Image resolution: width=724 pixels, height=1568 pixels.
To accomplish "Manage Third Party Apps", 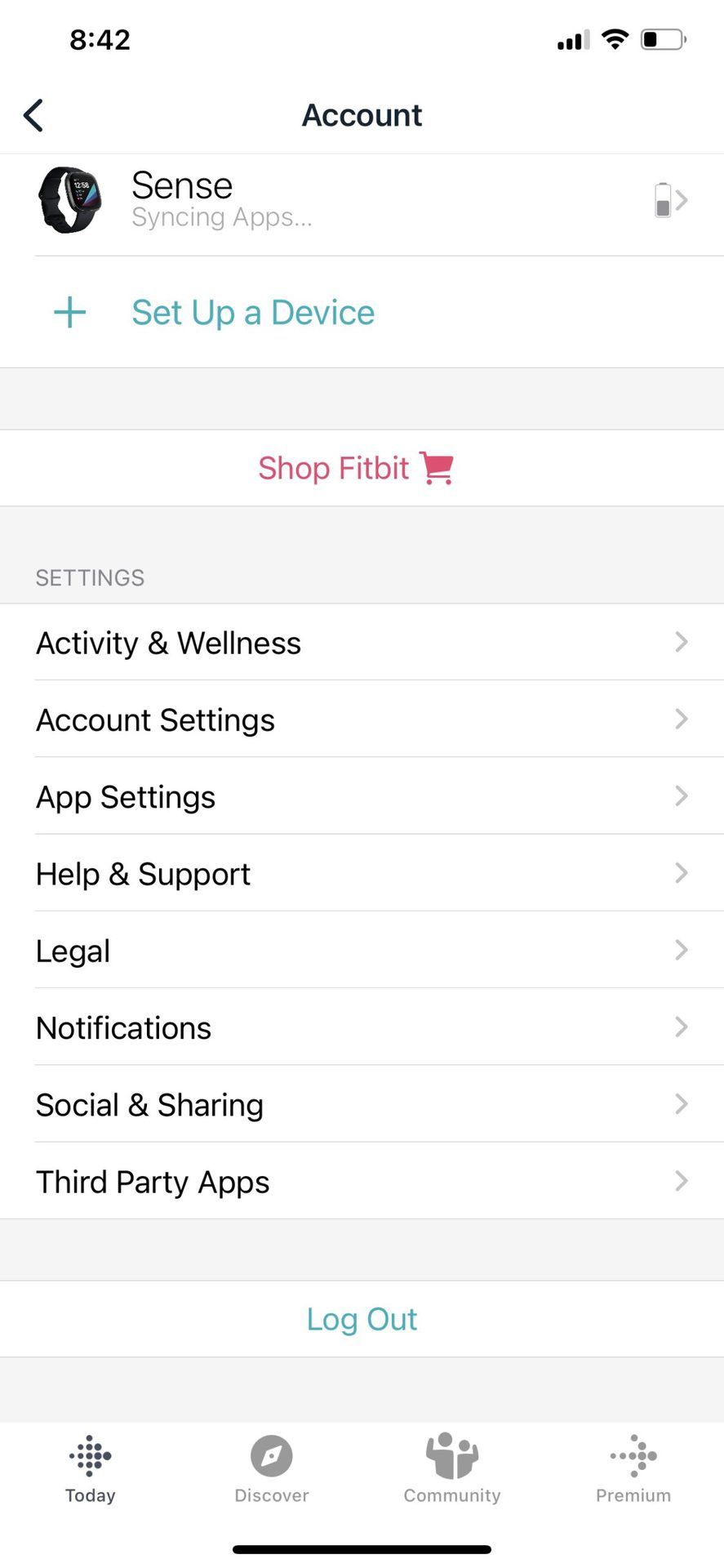I will pyautogui.click(x=362, y=1182).
